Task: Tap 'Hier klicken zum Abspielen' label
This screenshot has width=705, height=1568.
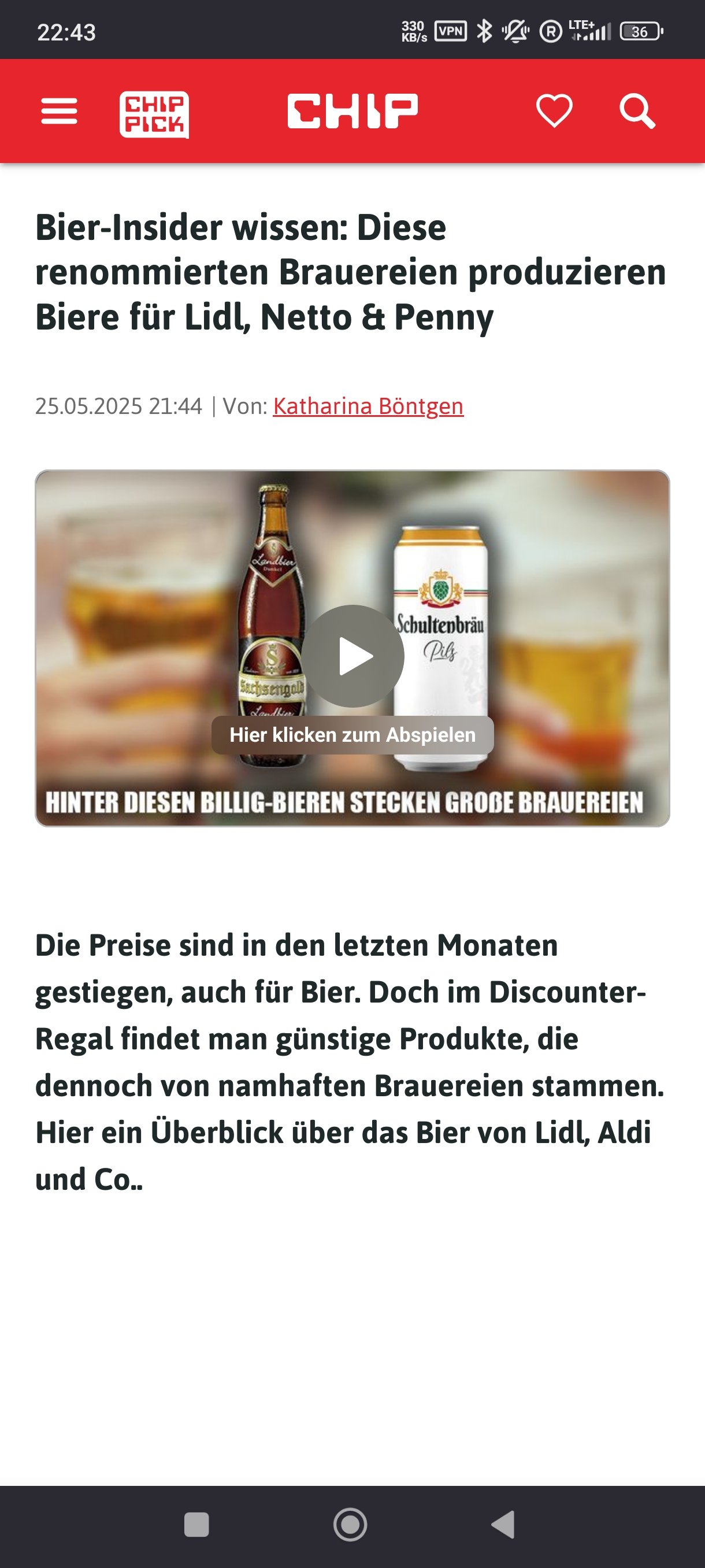Action: pos(353,735)
